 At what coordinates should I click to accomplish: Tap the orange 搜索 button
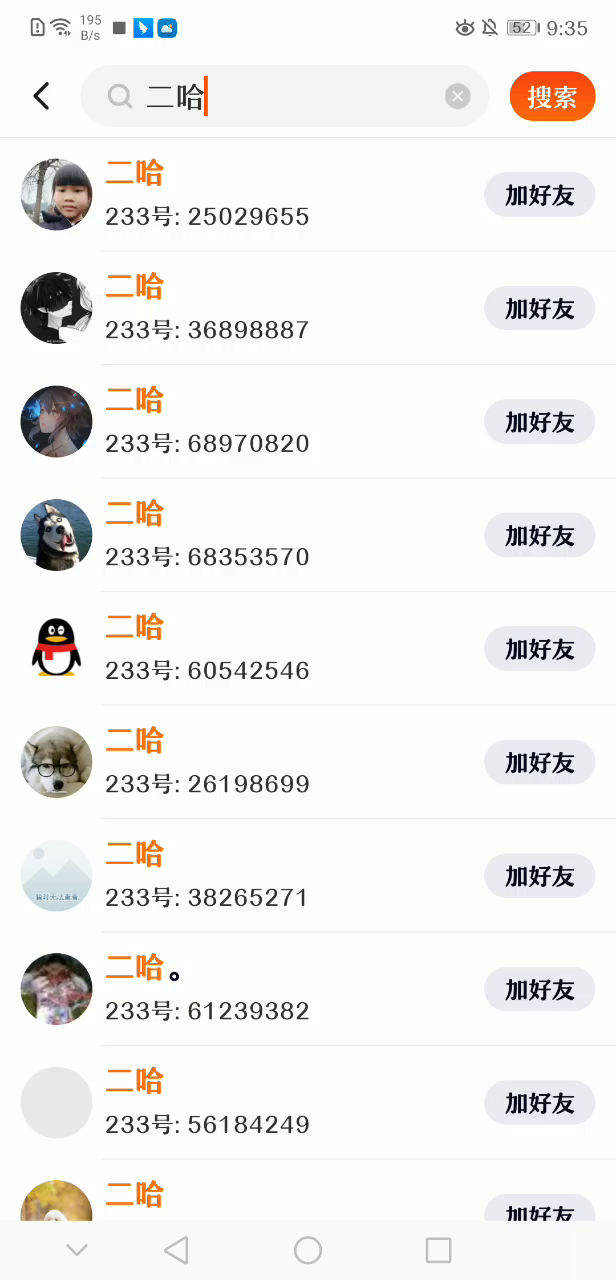tap(552, 97)
